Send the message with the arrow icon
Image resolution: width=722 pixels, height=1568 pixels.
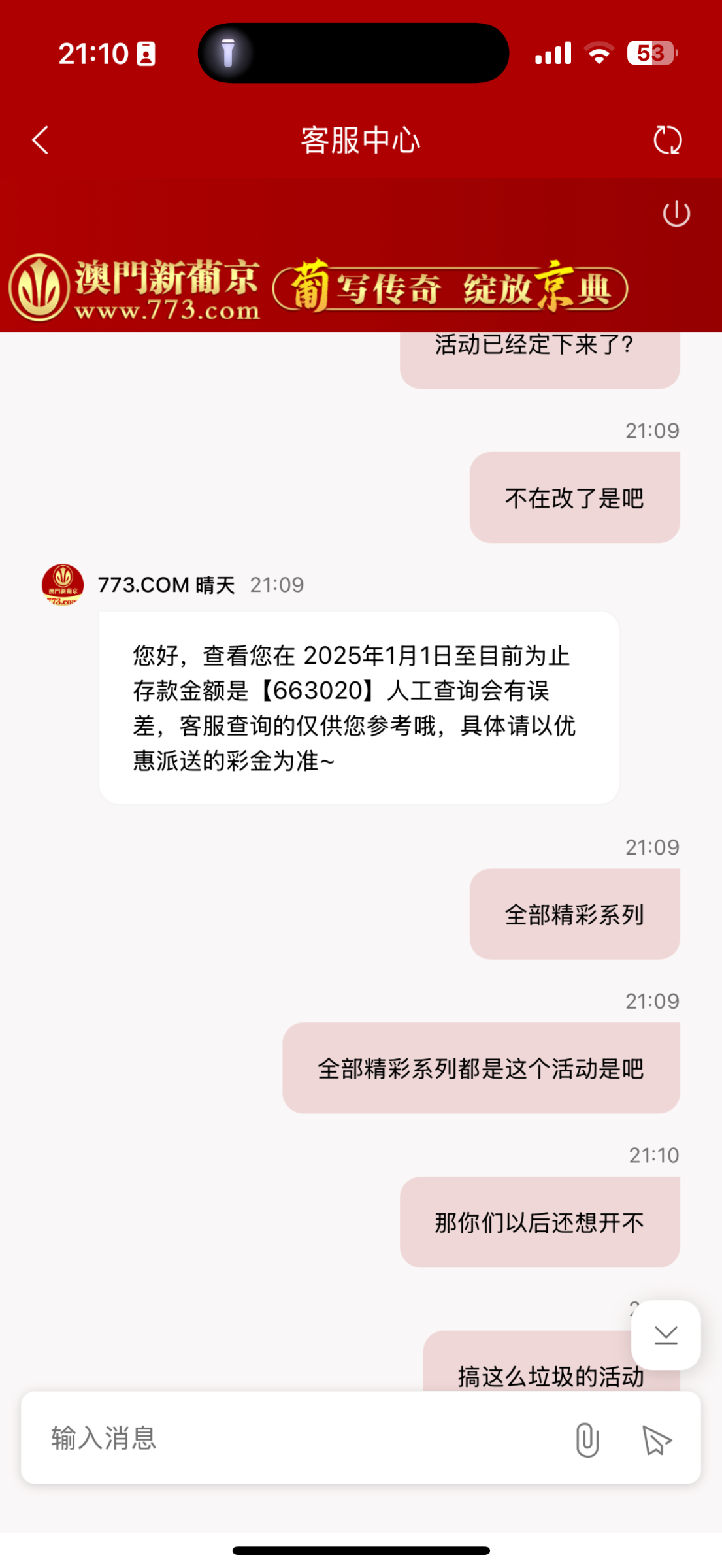[x=657, y=1439]
